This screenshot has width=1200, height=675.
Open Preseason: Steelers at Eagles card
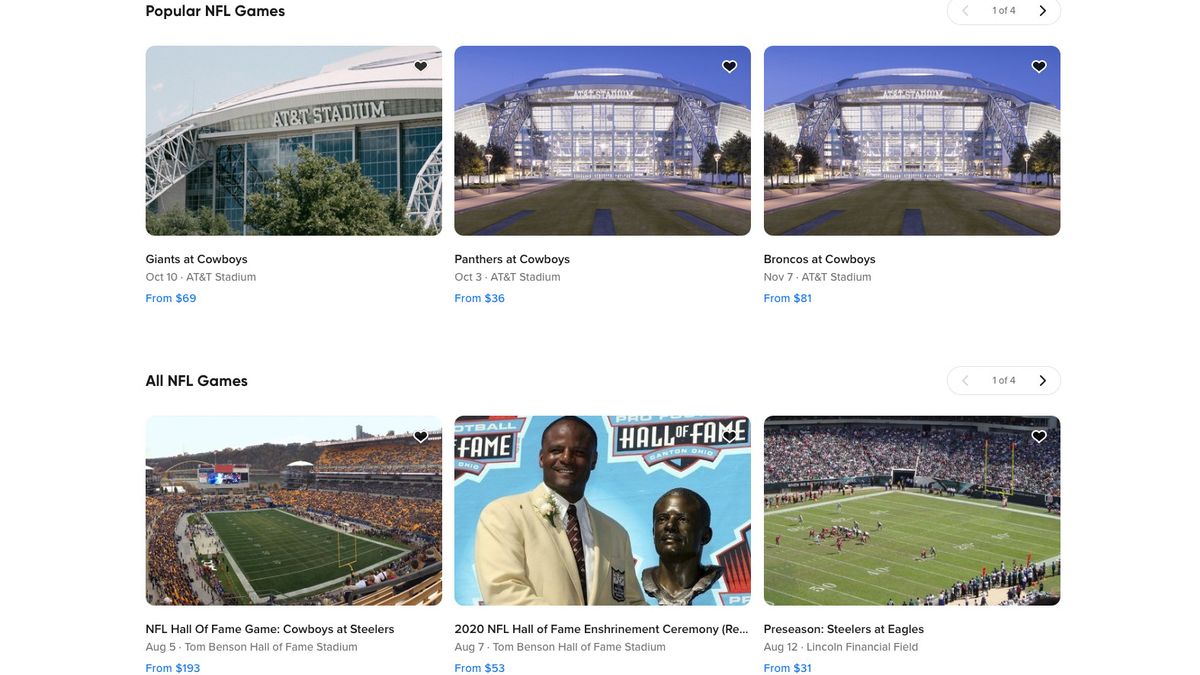(x=911, y=511)
